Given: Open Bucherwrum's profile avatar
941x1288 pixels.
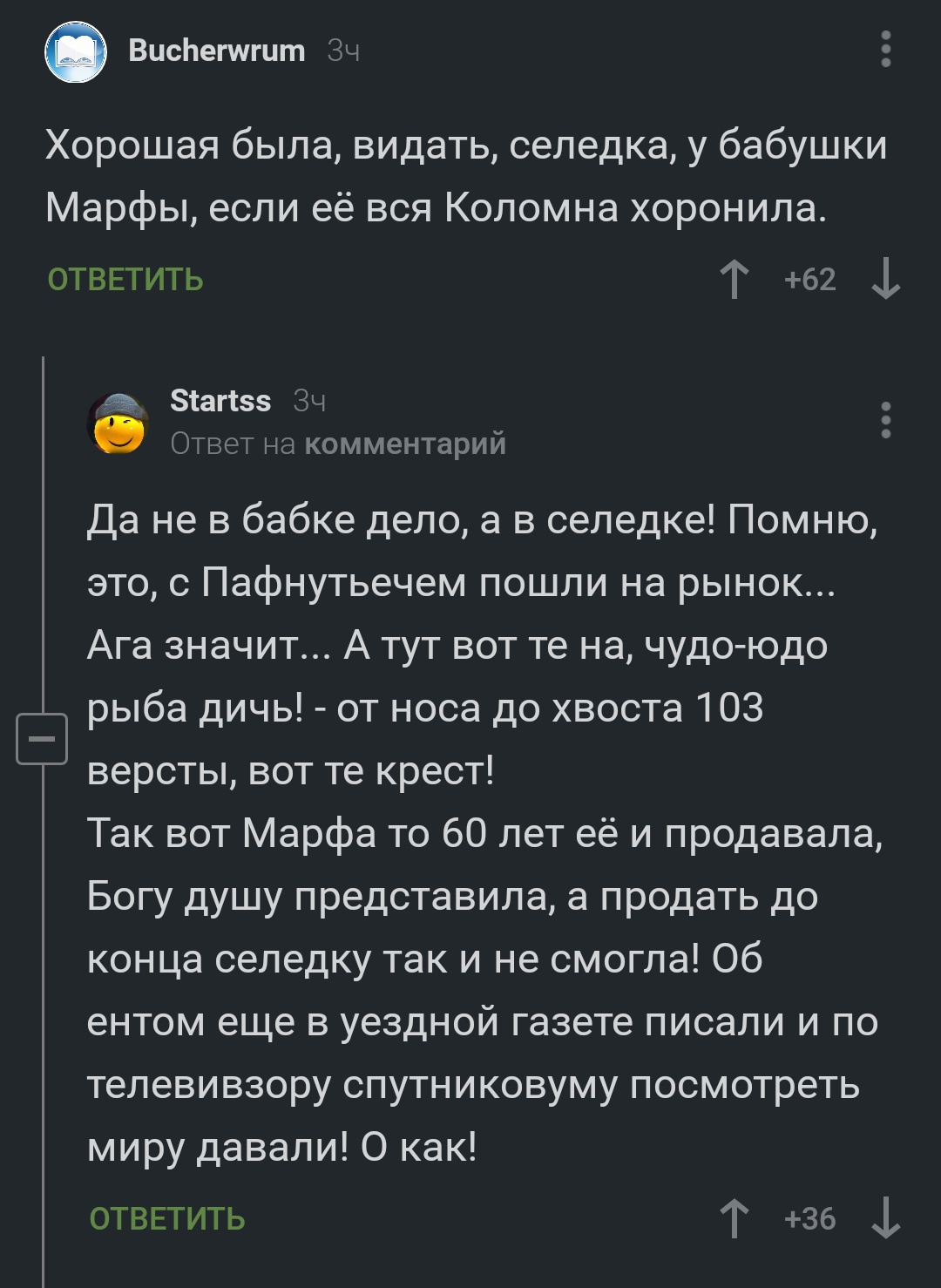Looking at the screenshot, I should 76,52.
